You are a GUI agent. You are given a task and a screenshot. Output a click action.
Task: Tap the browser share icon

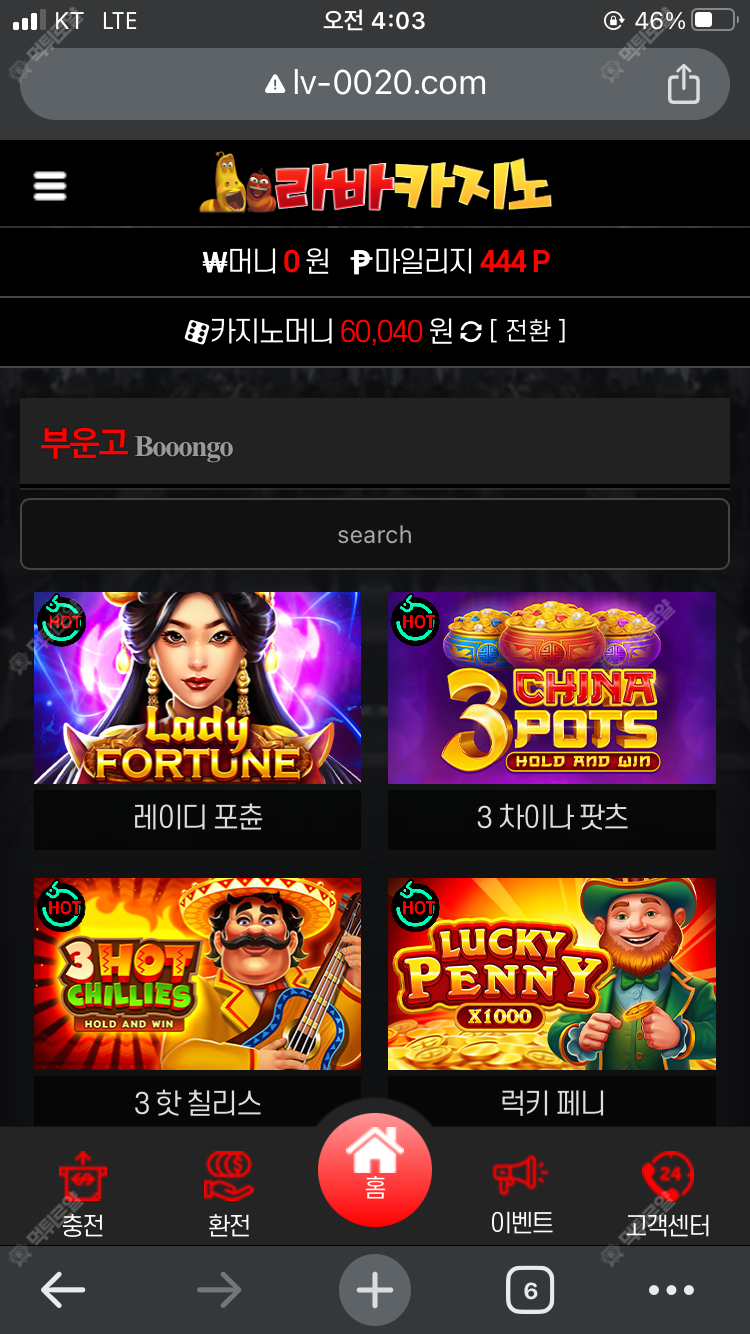point(683,84)
